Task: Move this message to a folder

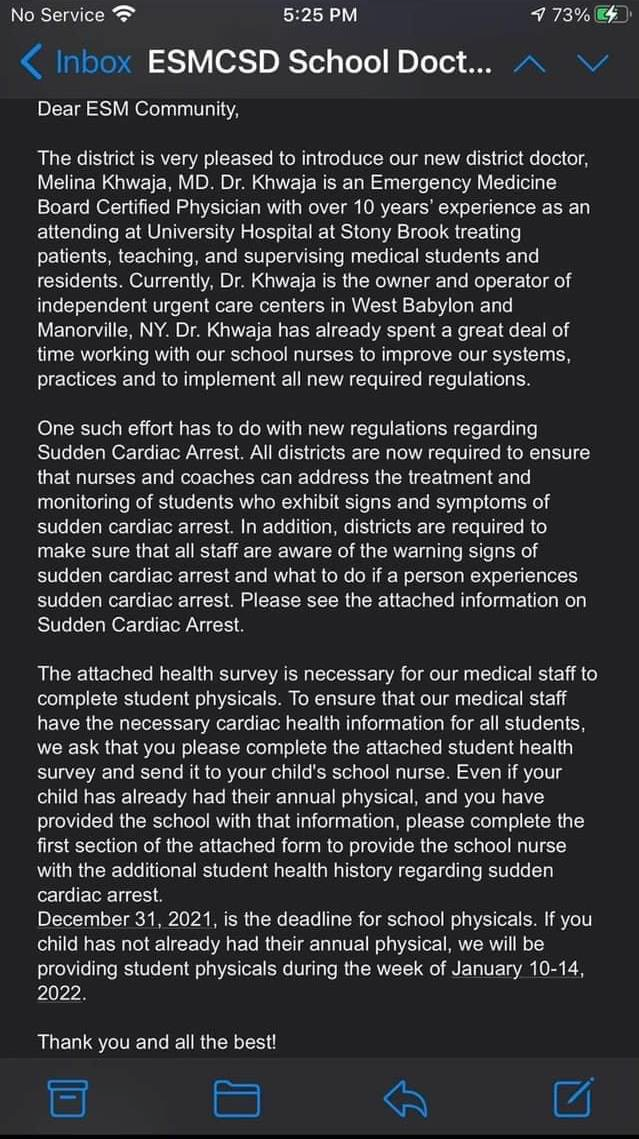Action: pos(237,1099)
